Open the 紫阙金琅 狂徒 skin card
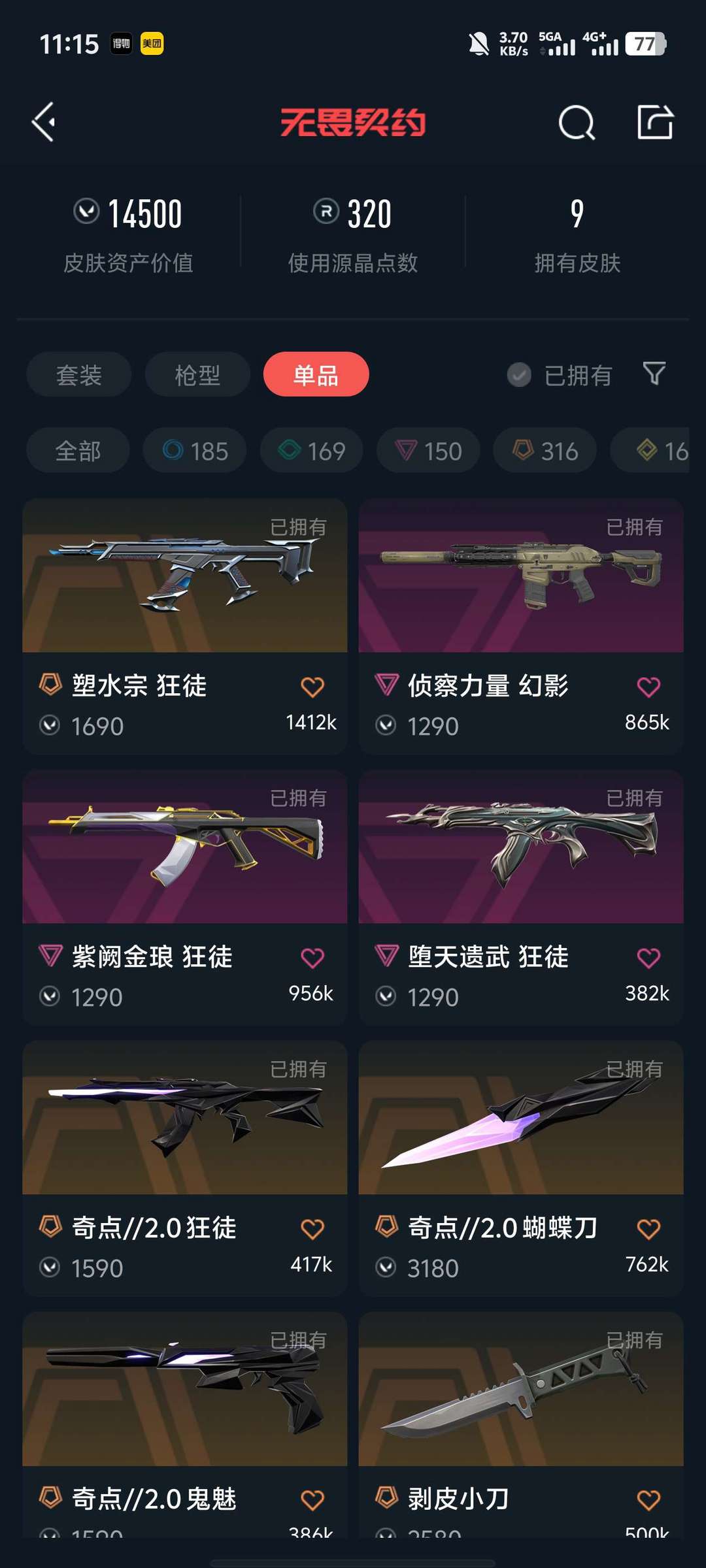Screen dimensions: 706x1568 coord(185,898)
